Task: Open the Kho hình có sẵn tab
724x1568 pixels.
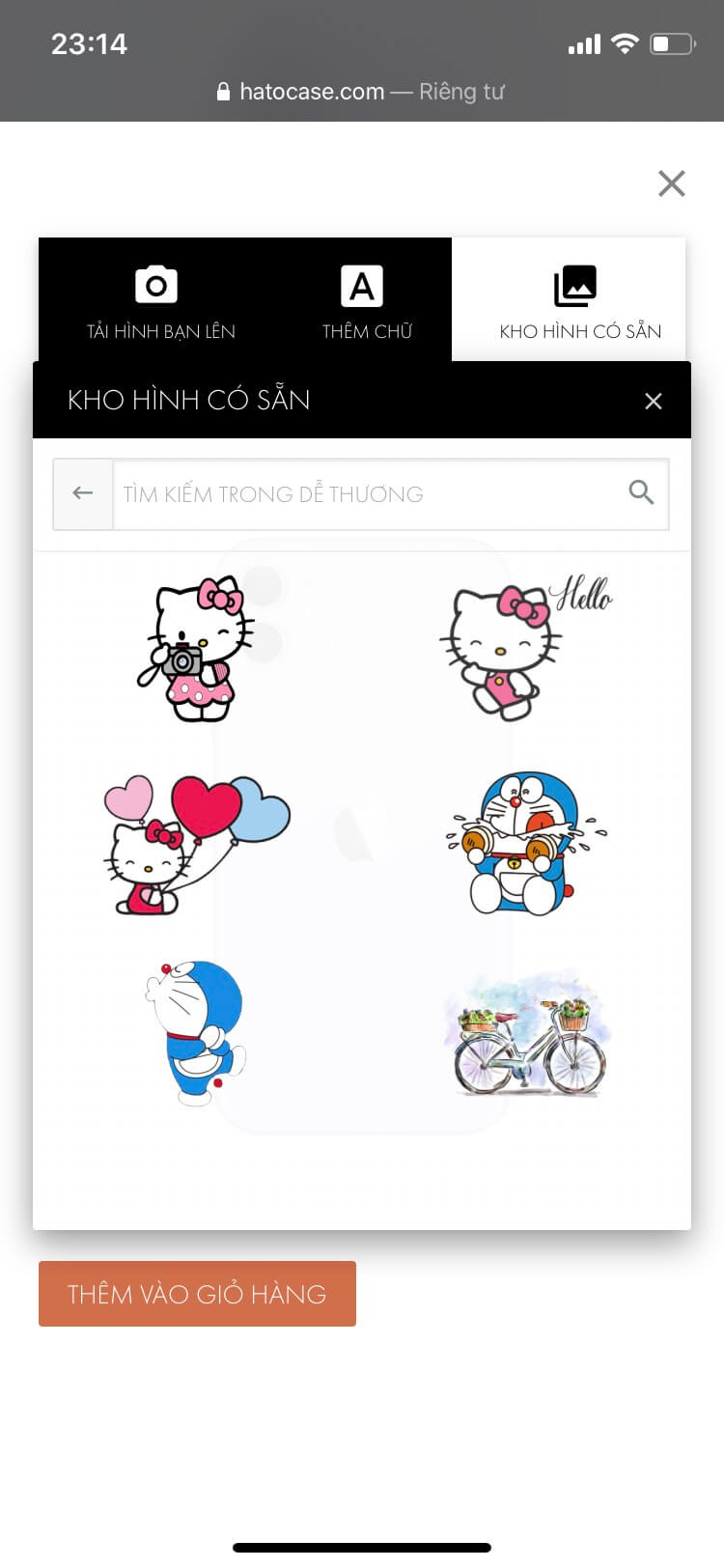Action: coord(579,302)
